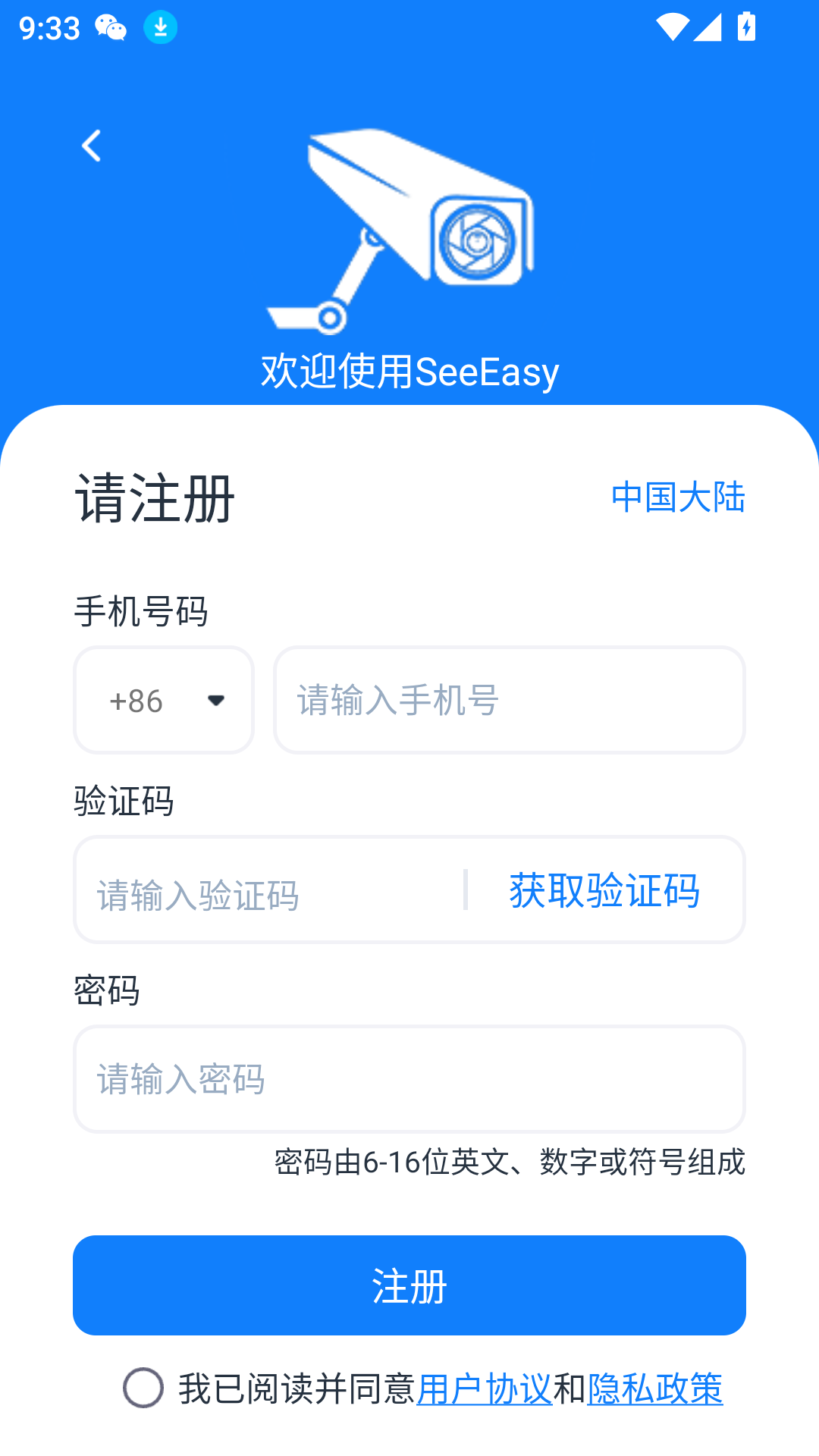Screen dimensions: 819x1456
Task: Open the 用户协议 user agreement link
Action: pyautogui.click(x=484, y=1389)
